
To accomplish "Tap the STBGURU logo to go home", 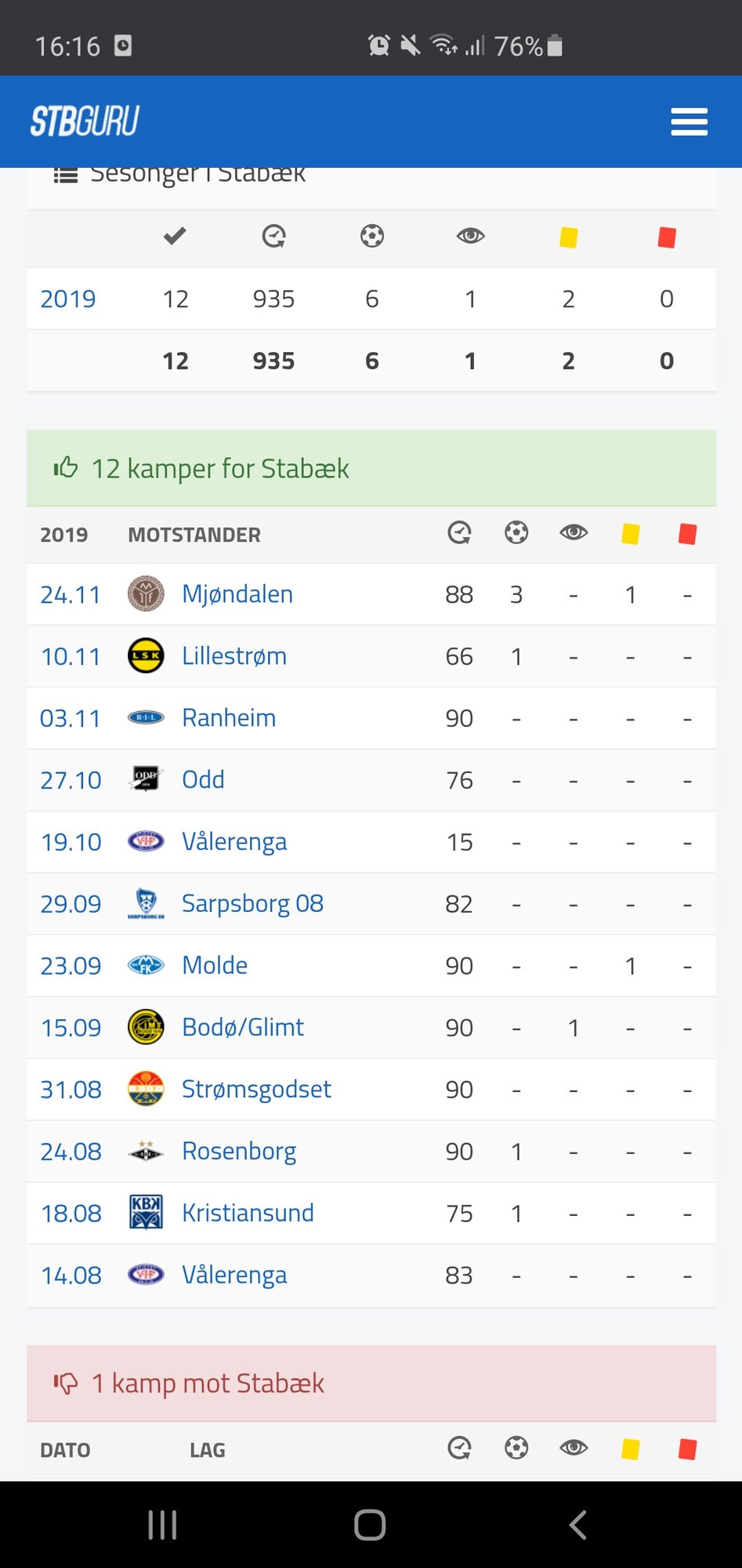I will pyautogui.click(x=85, y=122).
